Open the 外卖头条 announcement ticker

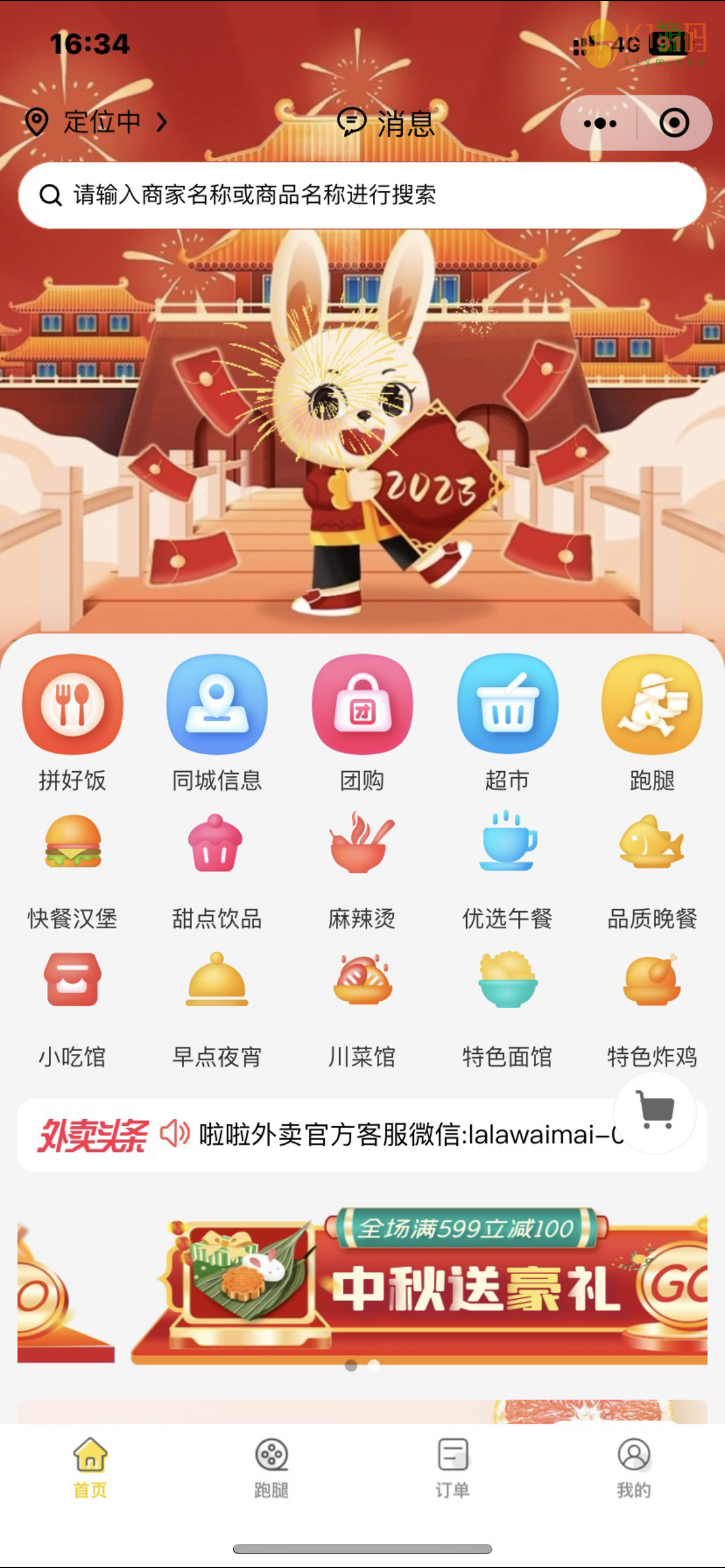pos(322,1135)
